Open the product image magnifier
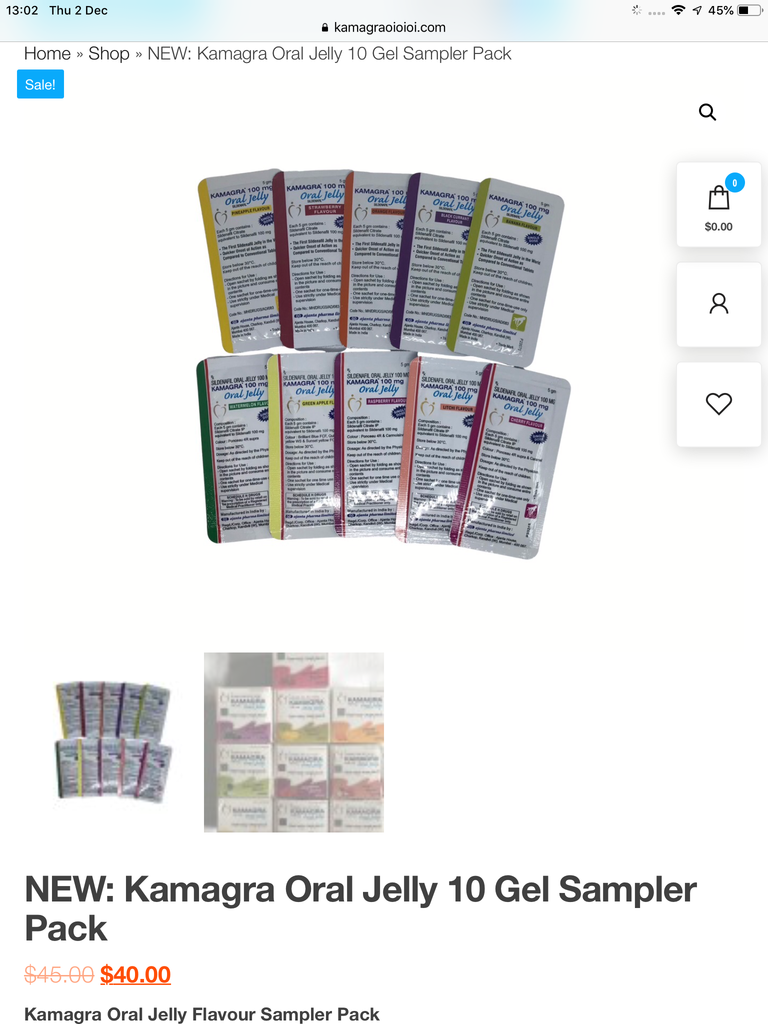768x1024 pixels. click(707, 112)
